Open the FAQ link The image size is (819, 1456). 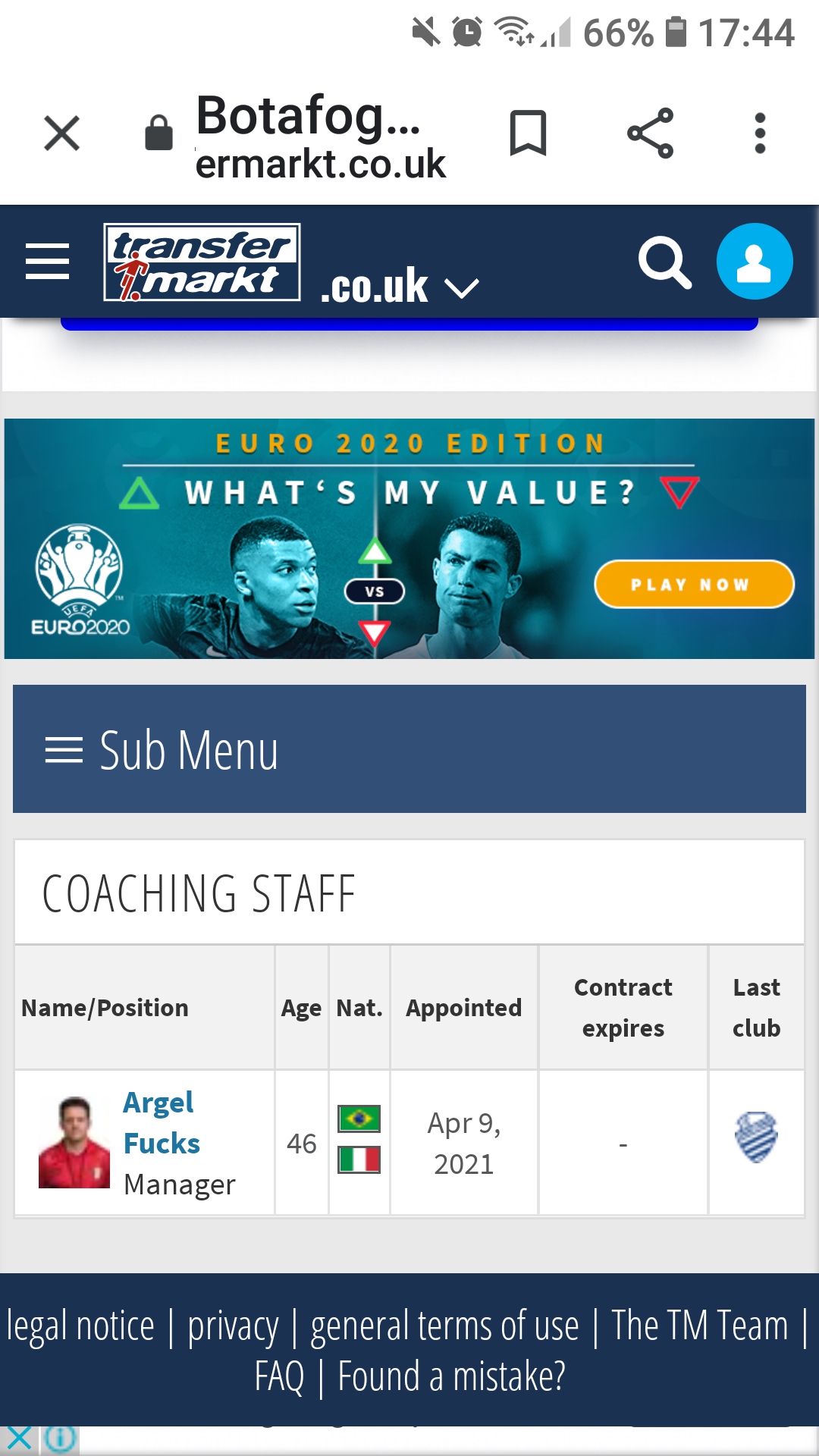point(279,1376)
